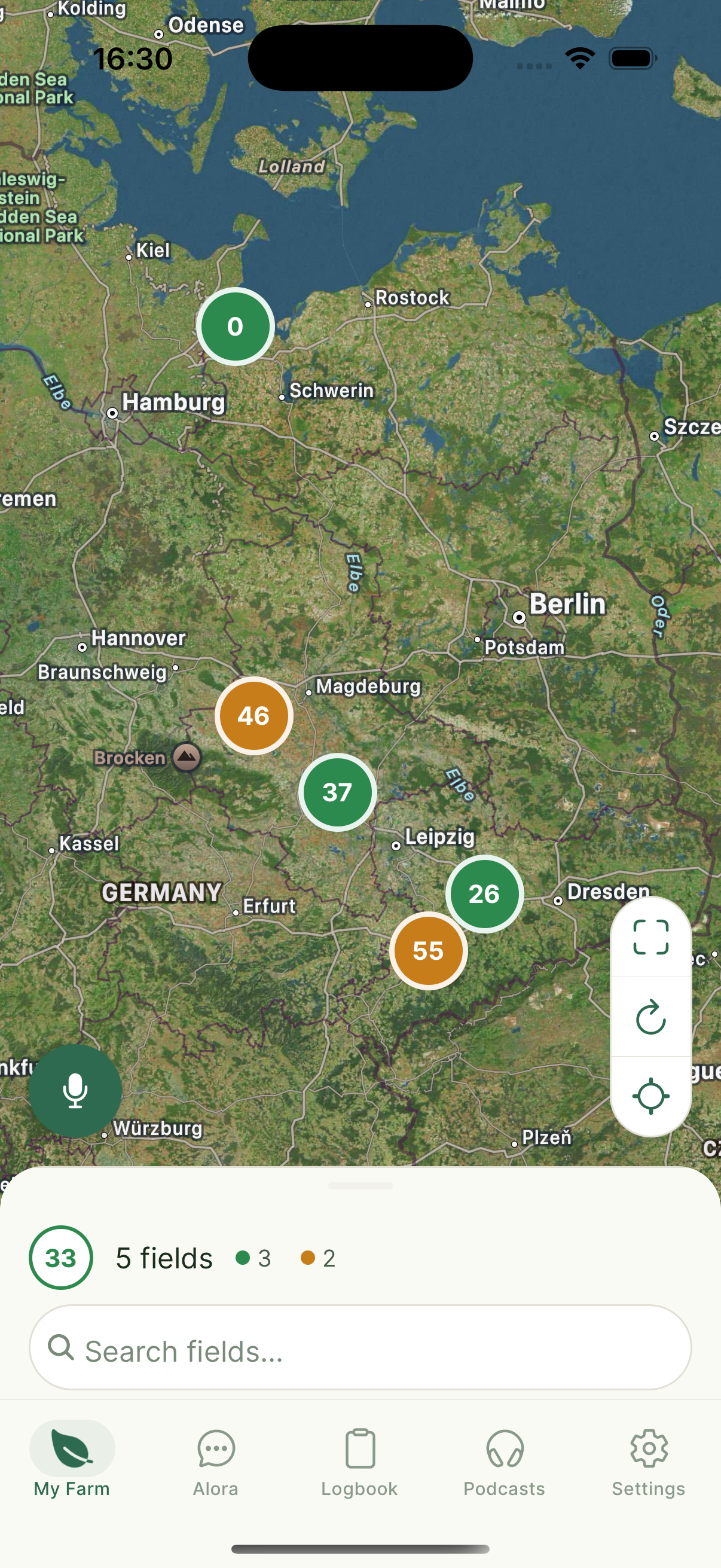This screenshot has height=1568, width=721.
Task: Go to the Podcasts tab
Action: coord(504,1462)
